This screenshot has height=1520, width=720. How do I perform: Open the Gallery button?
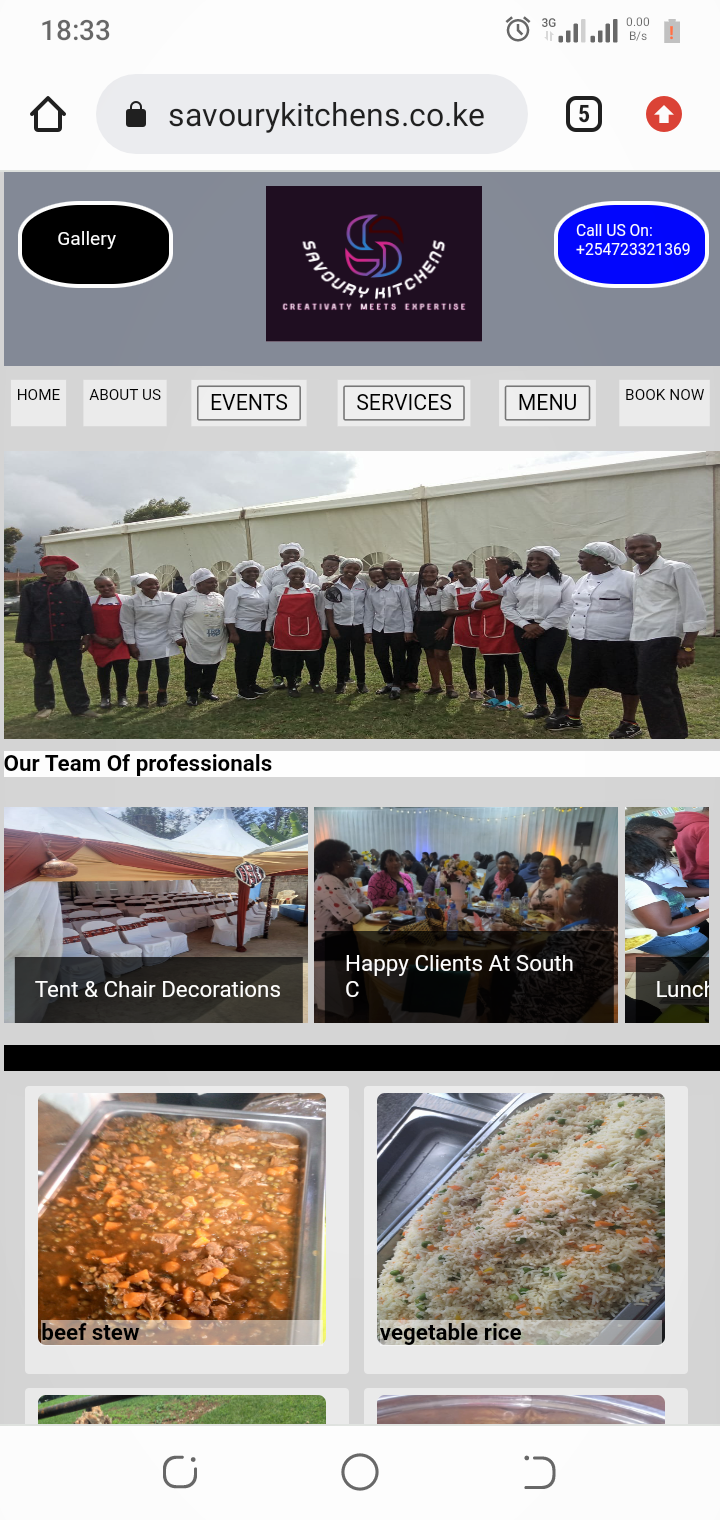95,244
